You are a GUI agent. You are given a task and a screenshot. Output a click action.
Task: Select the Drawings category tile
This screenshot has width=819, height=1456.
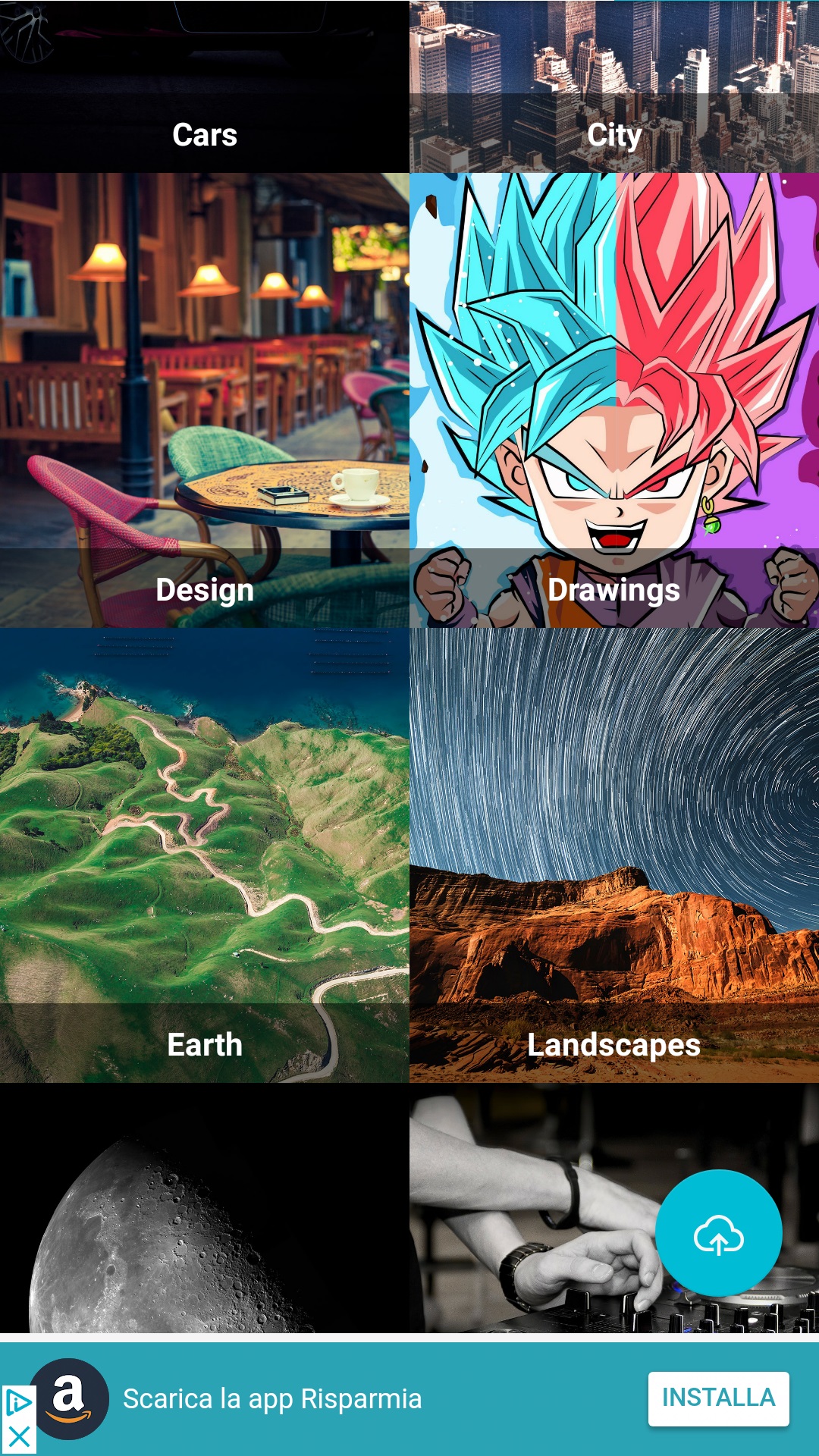[614, 400]
